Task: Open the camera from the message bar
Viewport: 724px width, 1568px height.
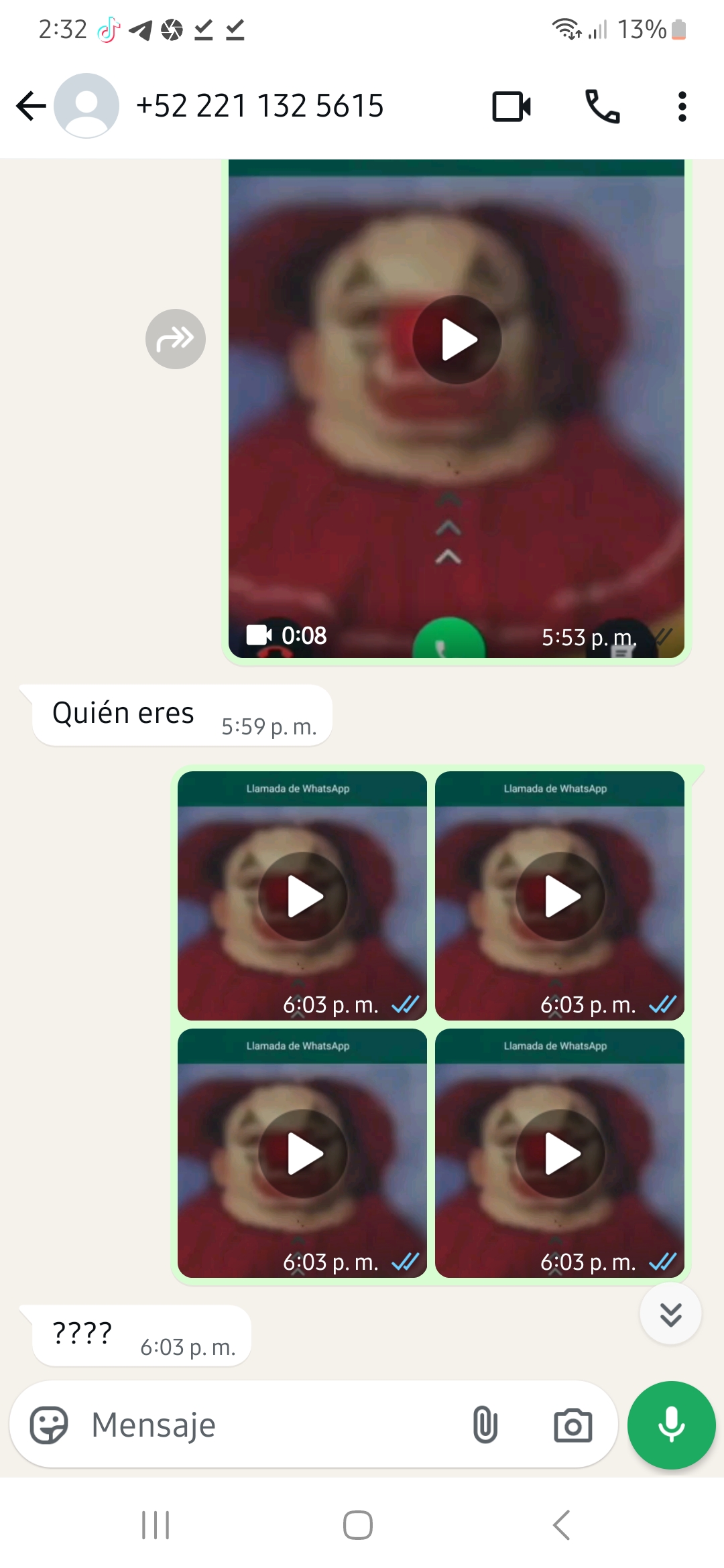Action: [572, 1425]
